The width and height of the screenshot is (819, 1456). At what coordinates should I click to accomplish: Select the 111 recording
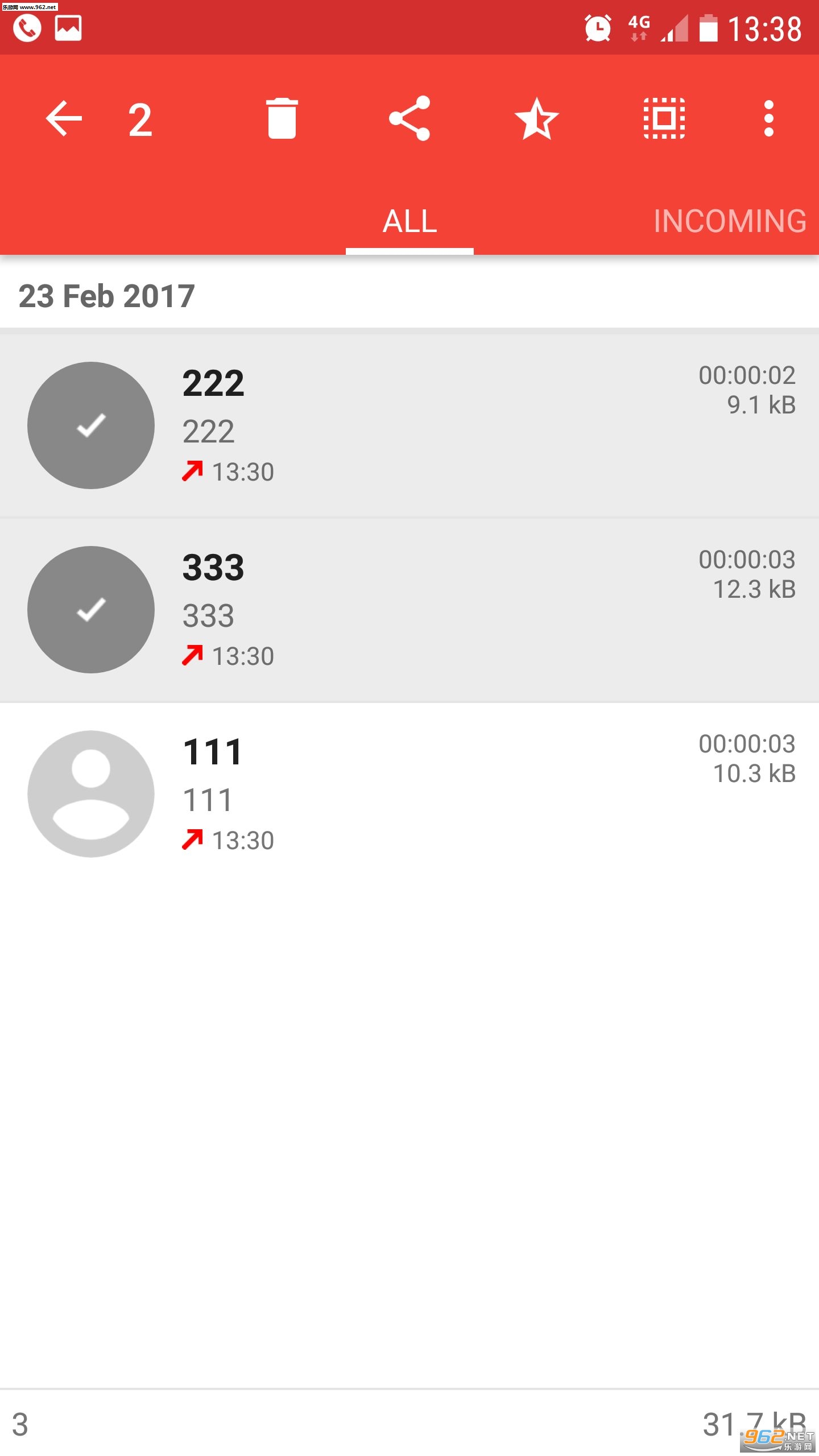pos(91,793)
